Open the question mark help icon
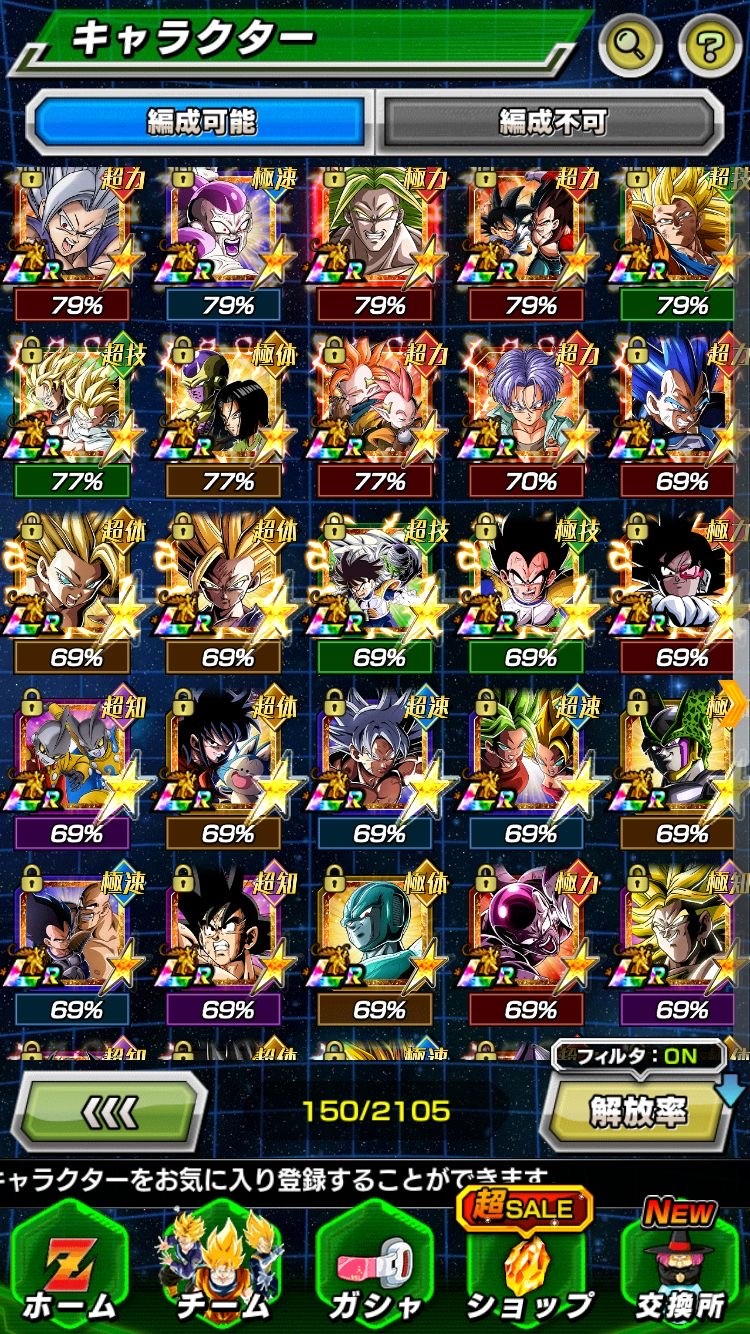 (x=710, y=44)
